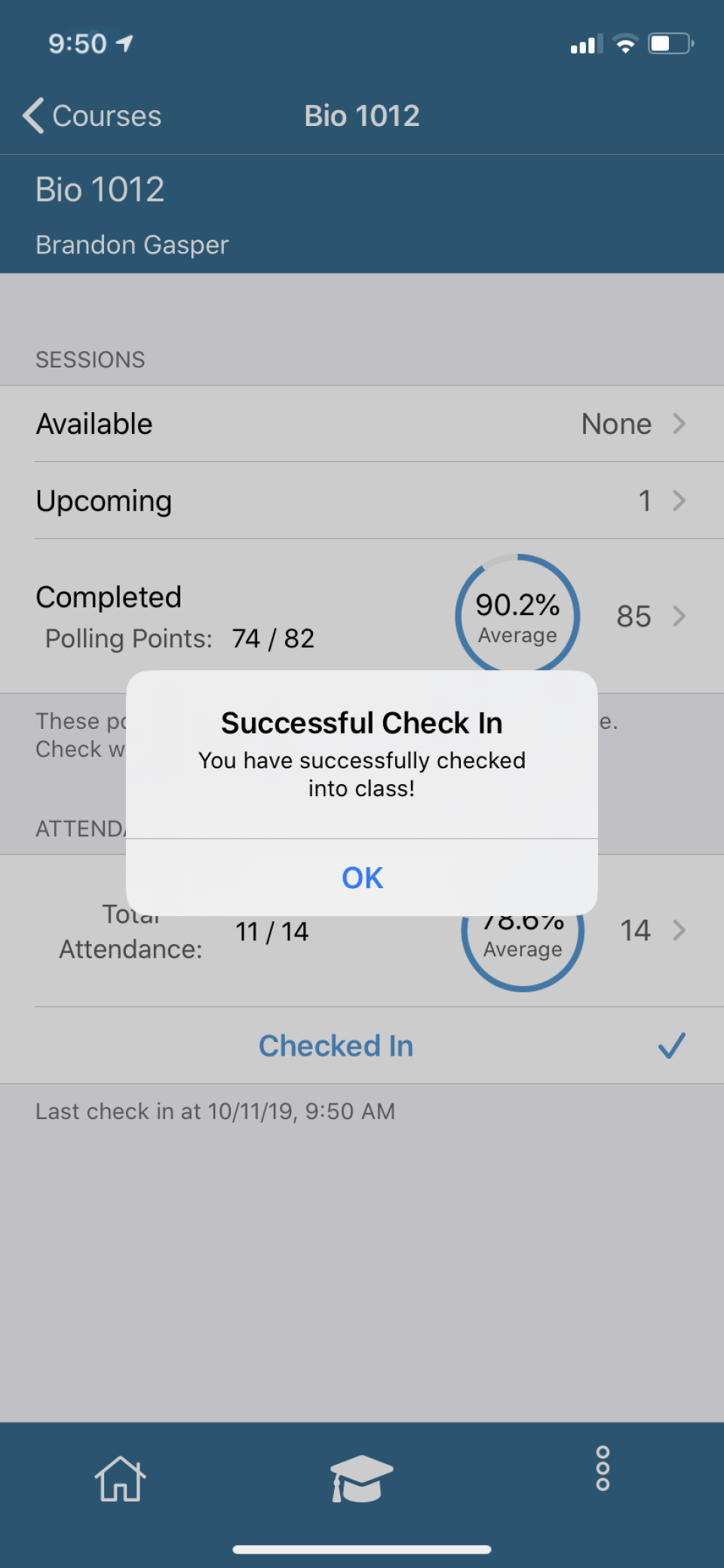Tap the Checked In button
This screenshot has width=724, height=1568.
click(x=336, y=1046)
